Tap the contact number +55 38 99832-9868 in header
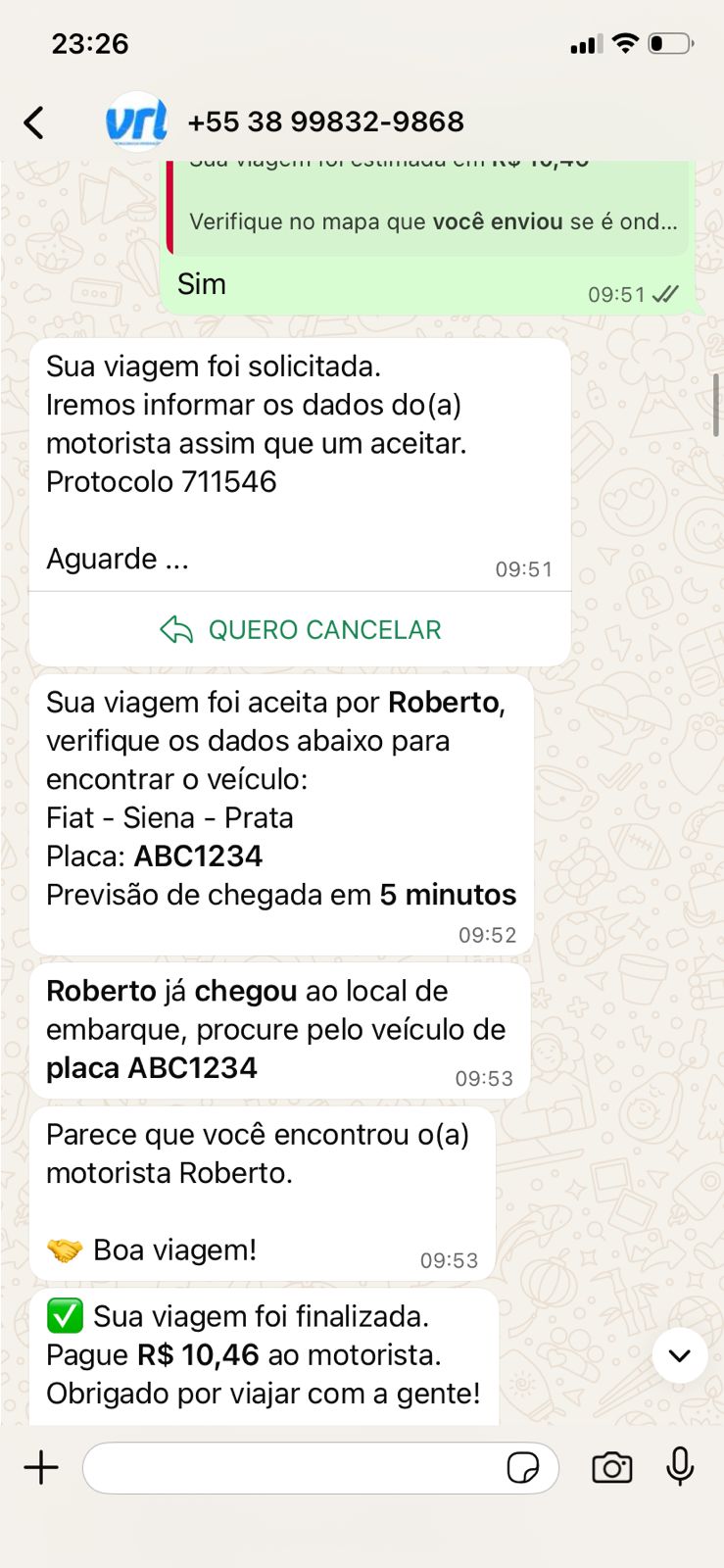The image size is (724, 1568). click(x=324, y=122)
